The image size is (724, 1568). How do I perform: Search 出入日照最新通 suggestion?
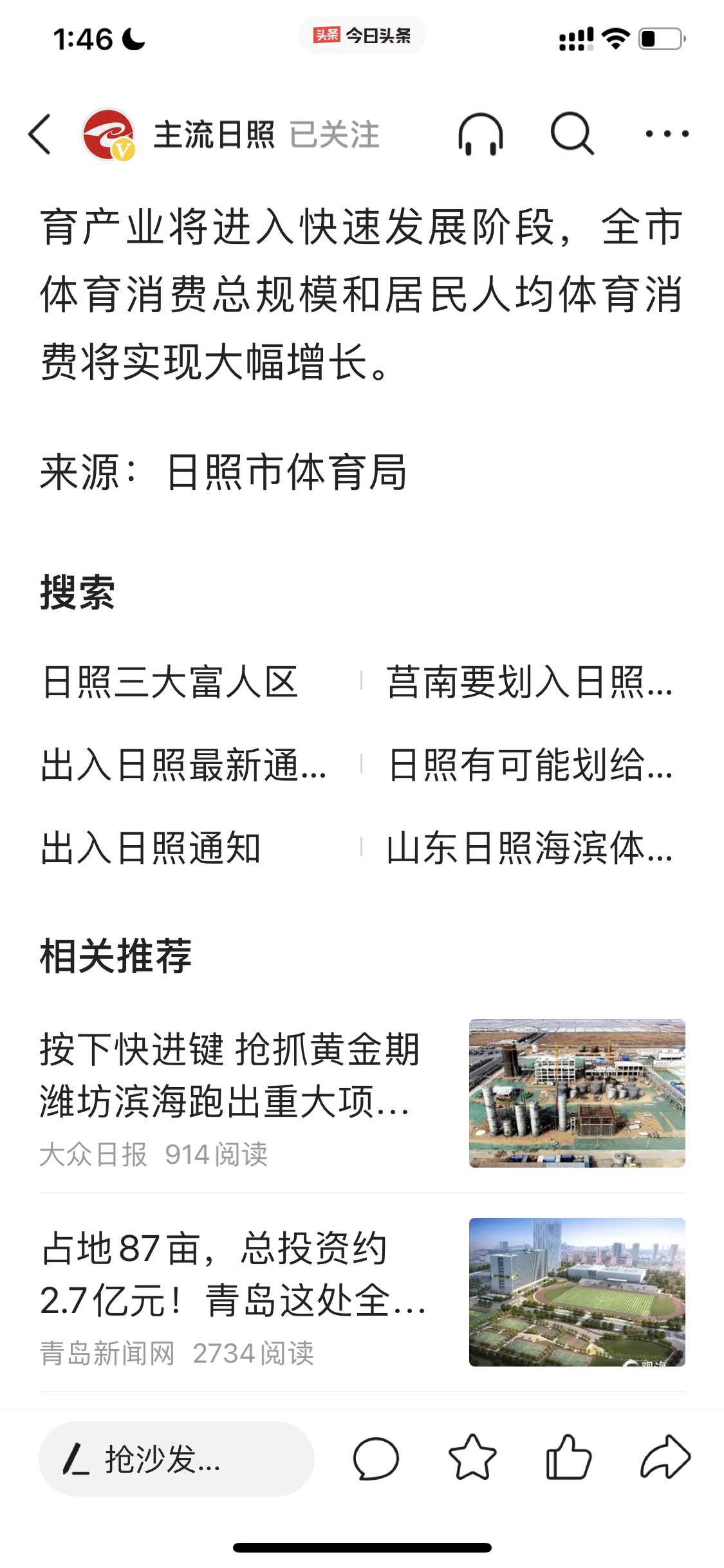(184, 765)
